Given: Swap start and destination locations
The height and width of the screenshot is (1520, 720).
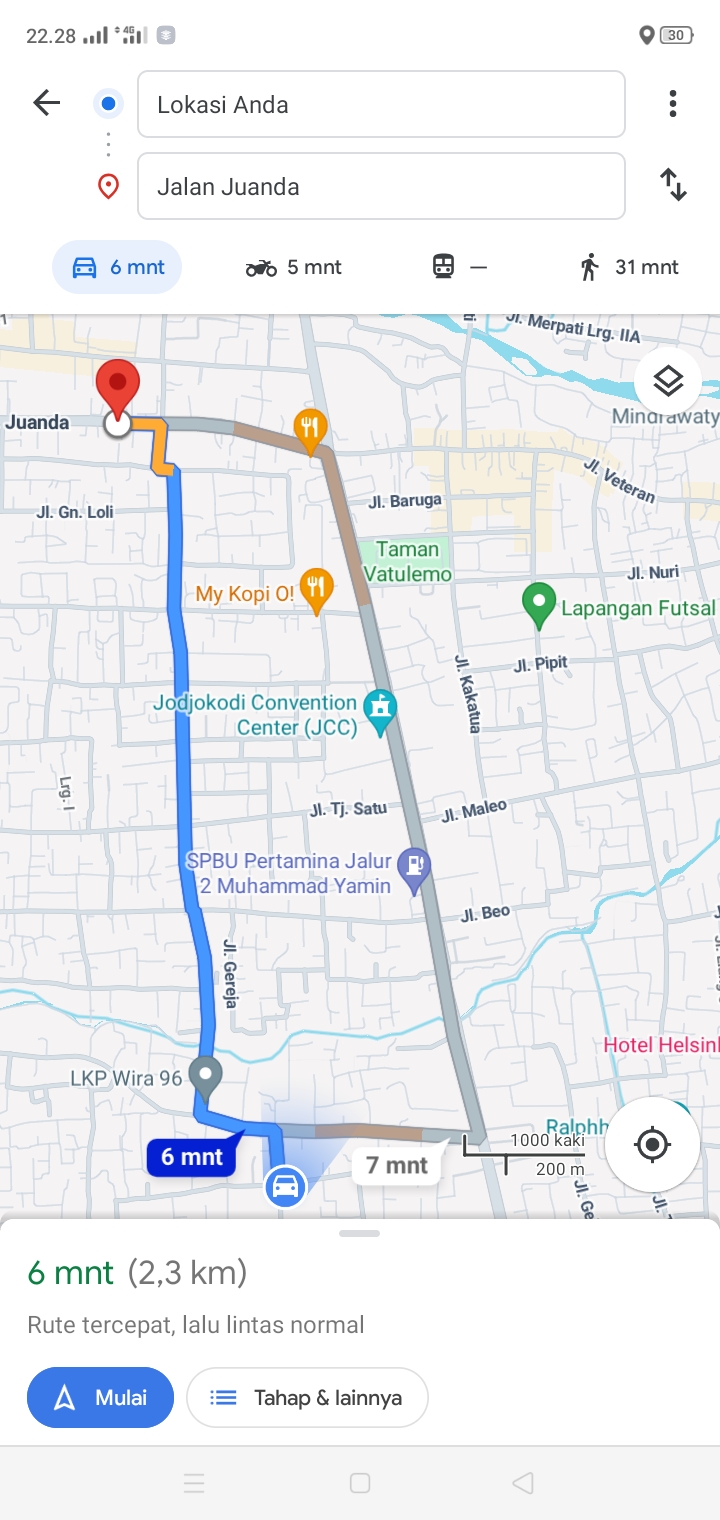Looking at the screenshot, I should [x=673, y=185].
